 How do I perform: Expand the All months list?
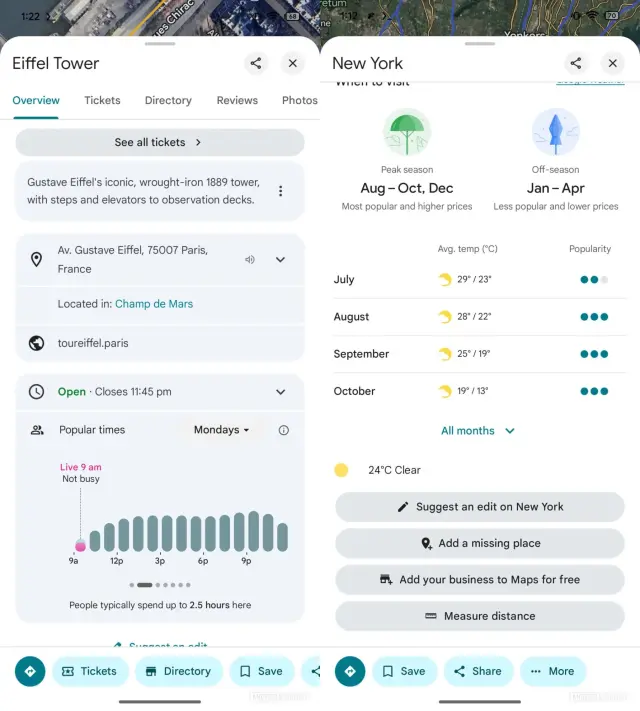[478, 431]
